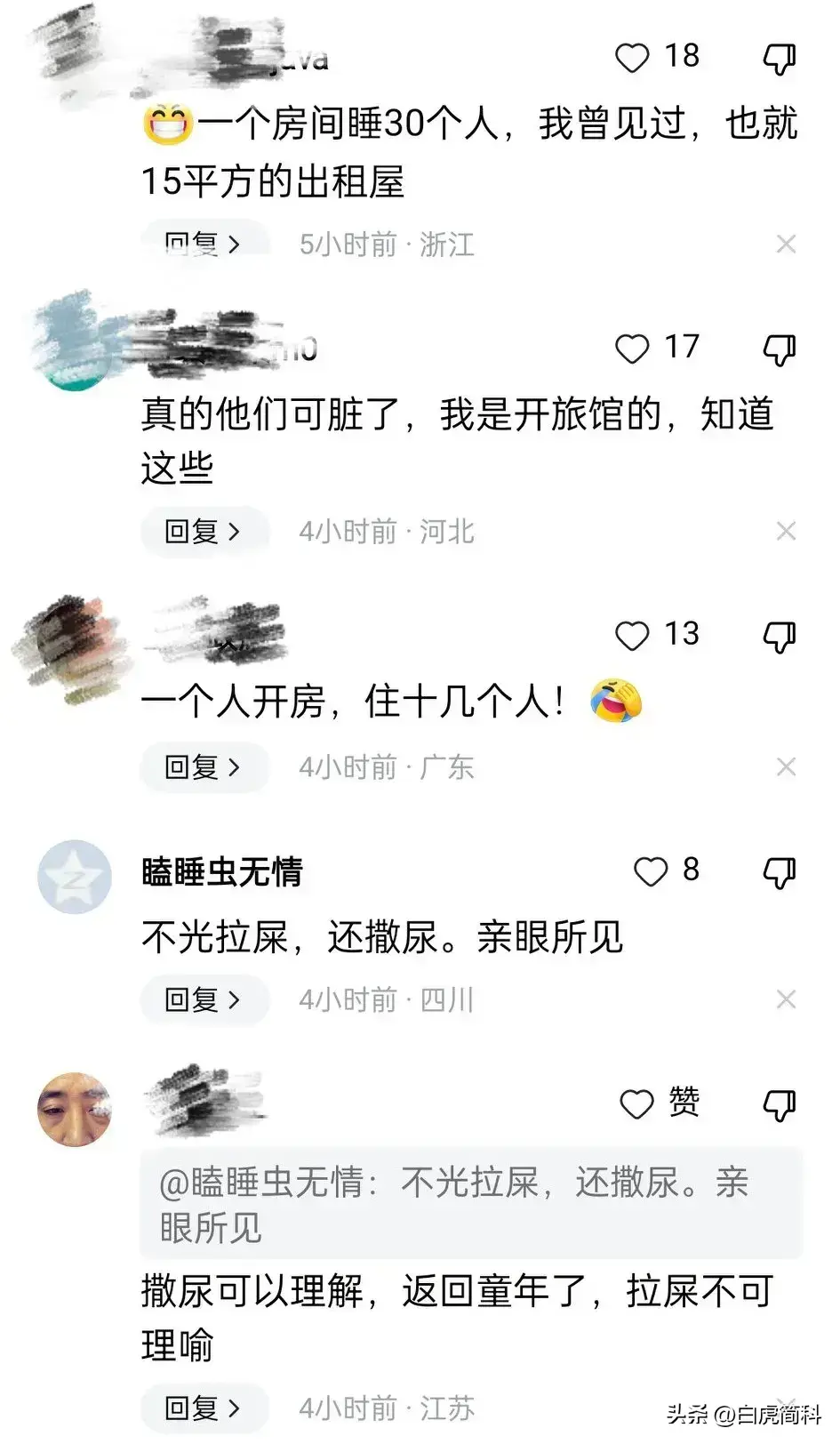Dismiss the comment from 广东
This screenshot has height=1444, width=840.
(x=786, y=766)
